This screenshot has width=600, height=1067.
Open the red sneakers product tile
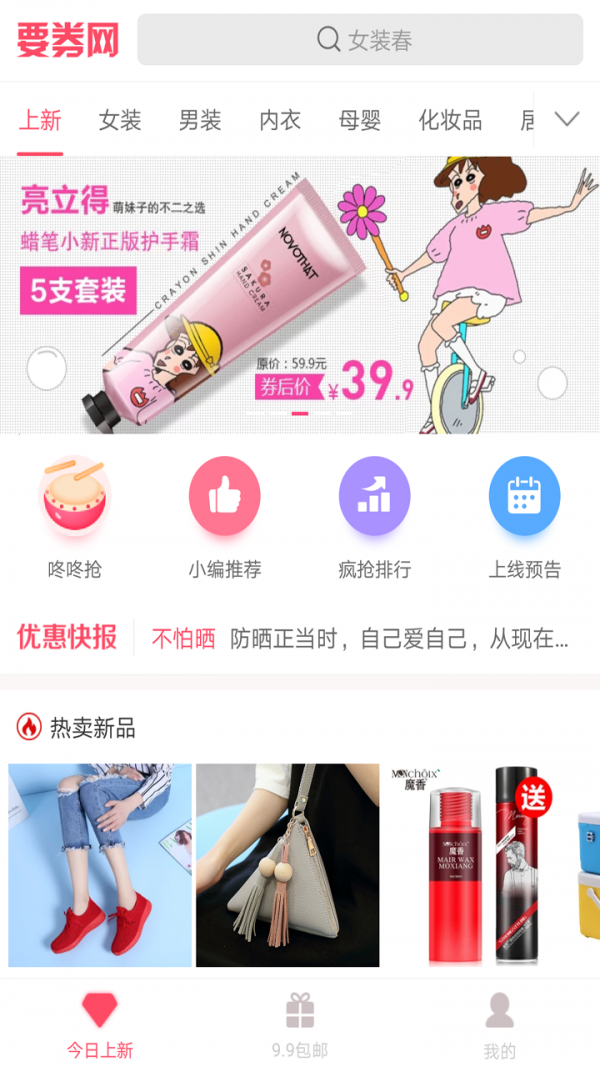click(100, 865)
